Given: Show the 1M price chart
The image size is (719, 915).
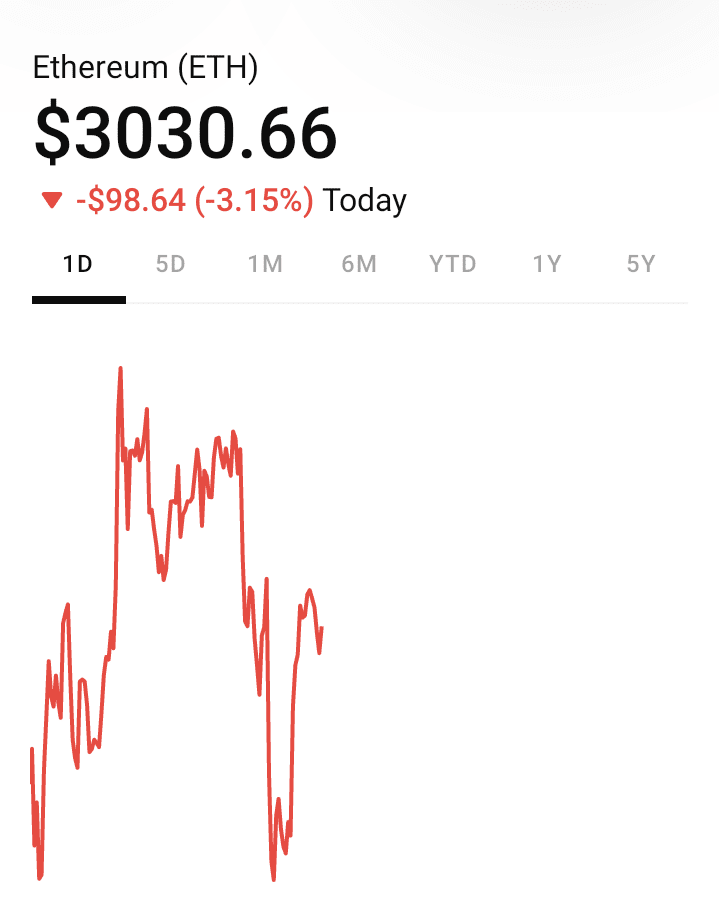Looking at the screenshot, I should (x=265, y=265).
